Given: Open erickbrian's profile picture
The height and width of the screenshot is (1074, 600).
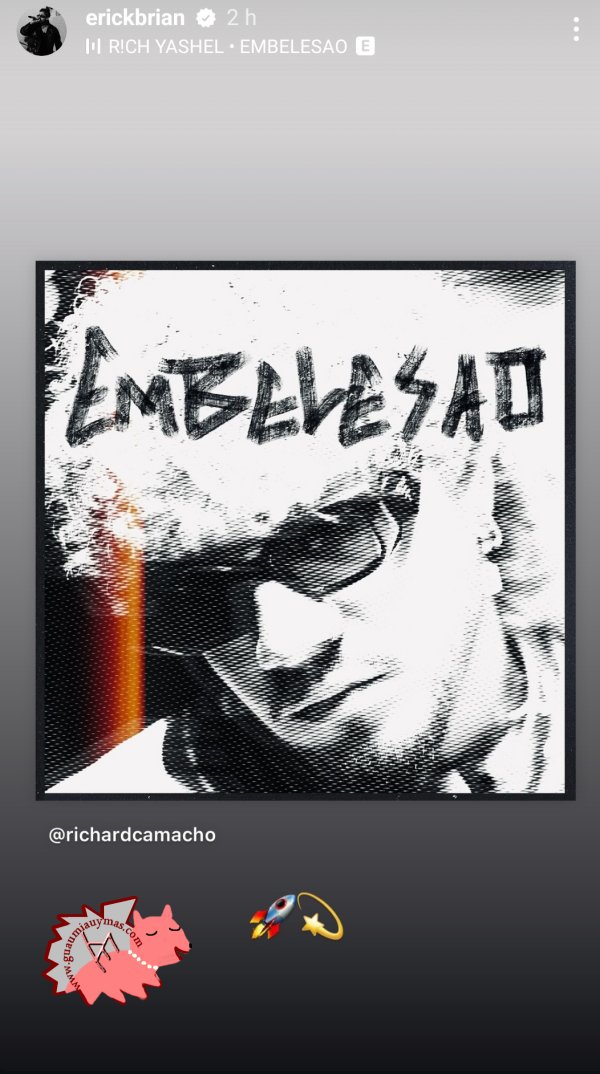Looking at the screenshot, I should [x=42, y=31].
